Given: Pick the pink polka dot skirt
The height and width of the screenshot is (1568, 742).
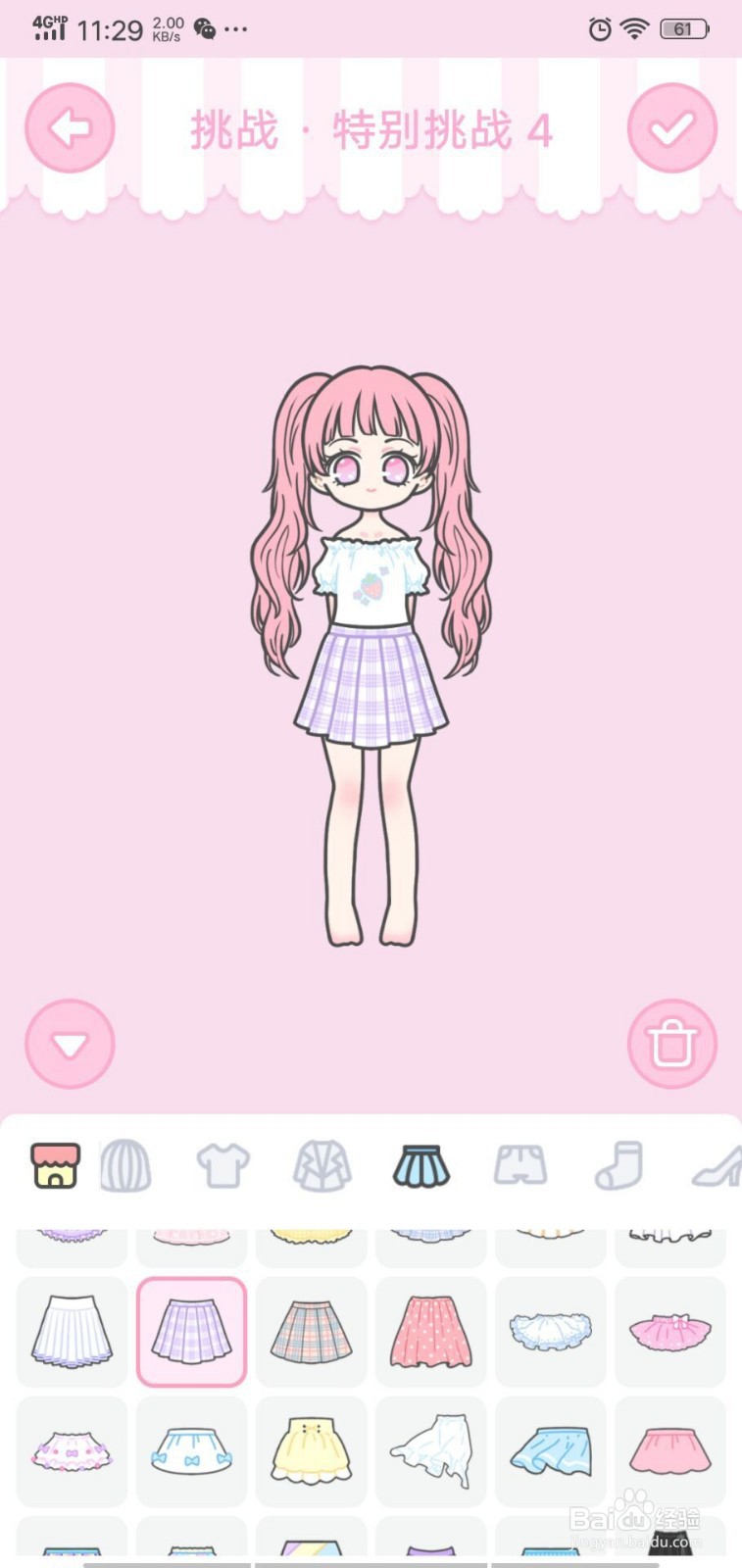Looking at the screenshot, I should [x=430, y=1331].
